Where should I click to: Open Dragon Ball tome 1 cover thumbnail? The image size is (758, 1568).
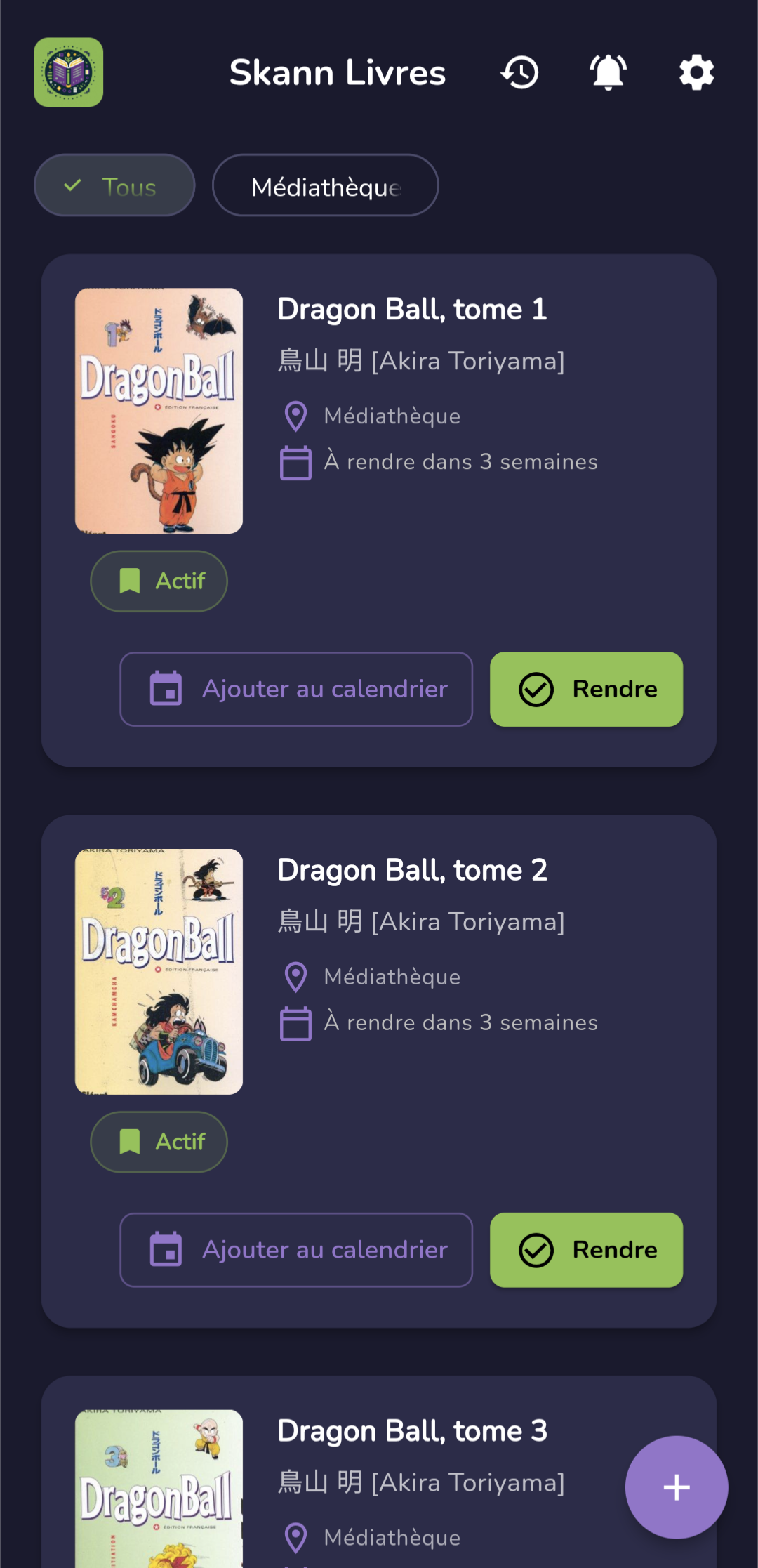pos(159,409)
